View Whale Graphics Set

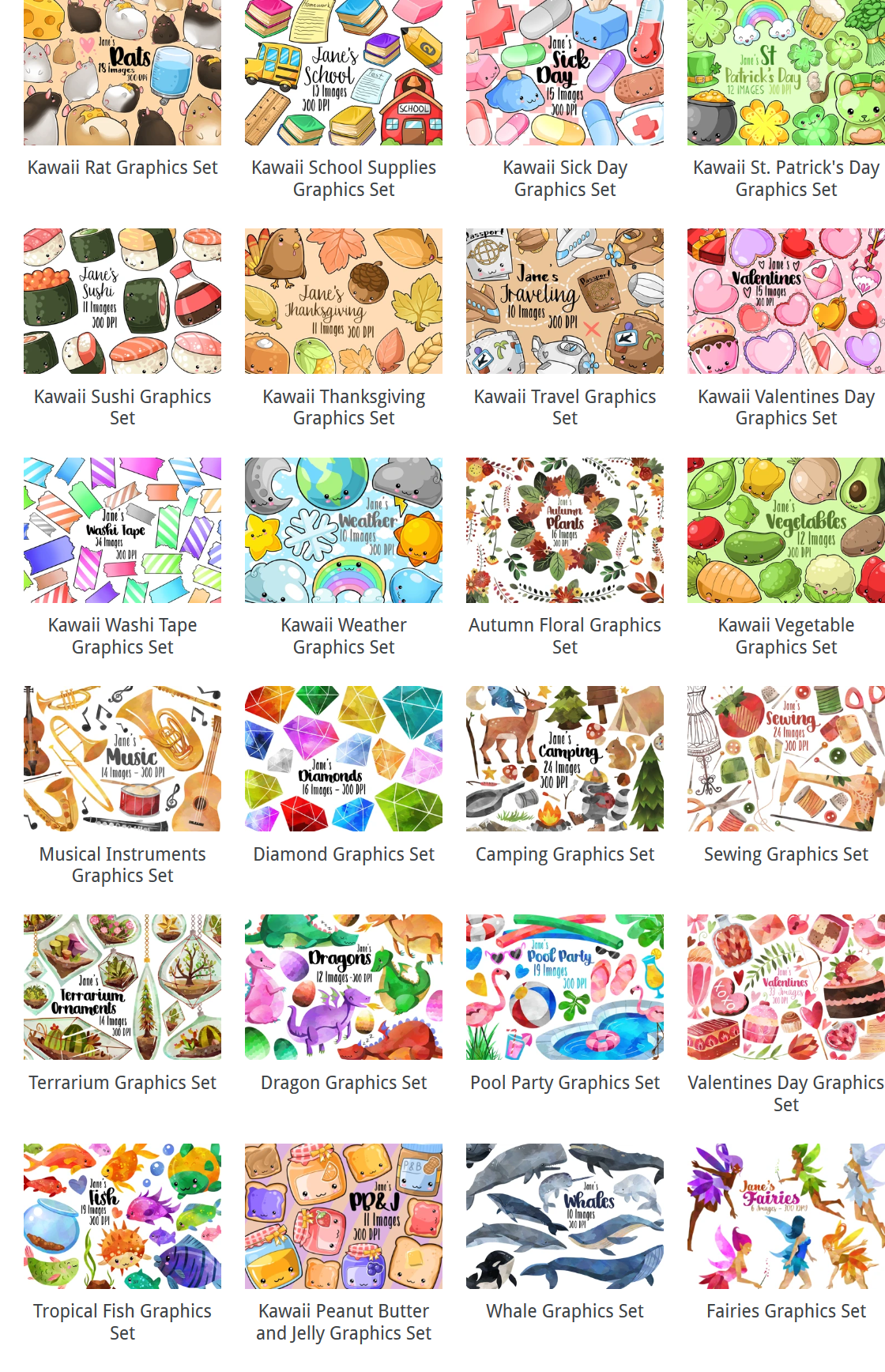pos(565,1216)
